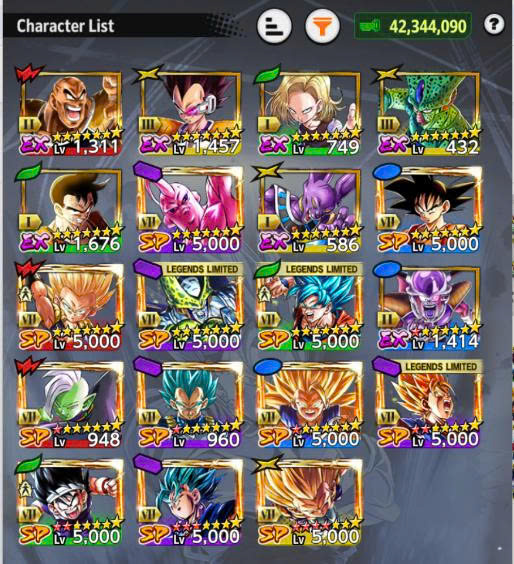The width and height of the screenshot is (514, 564).
Task: Select blue-haired Vegeta at level 960
Action: click(190, 405)
